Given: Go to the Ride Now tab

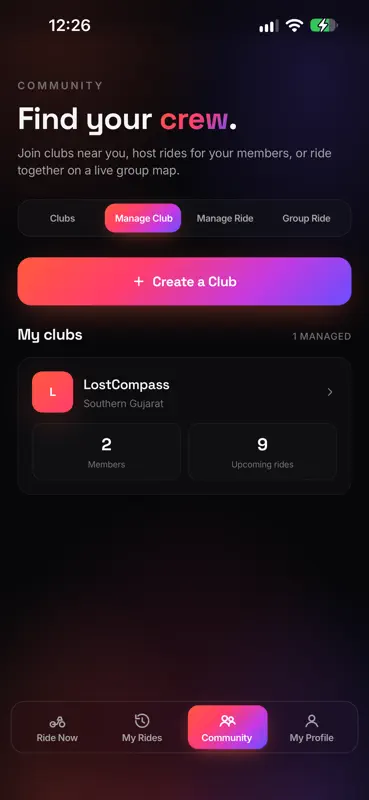Looking at the screenshot, I should [x=57, y=728].
